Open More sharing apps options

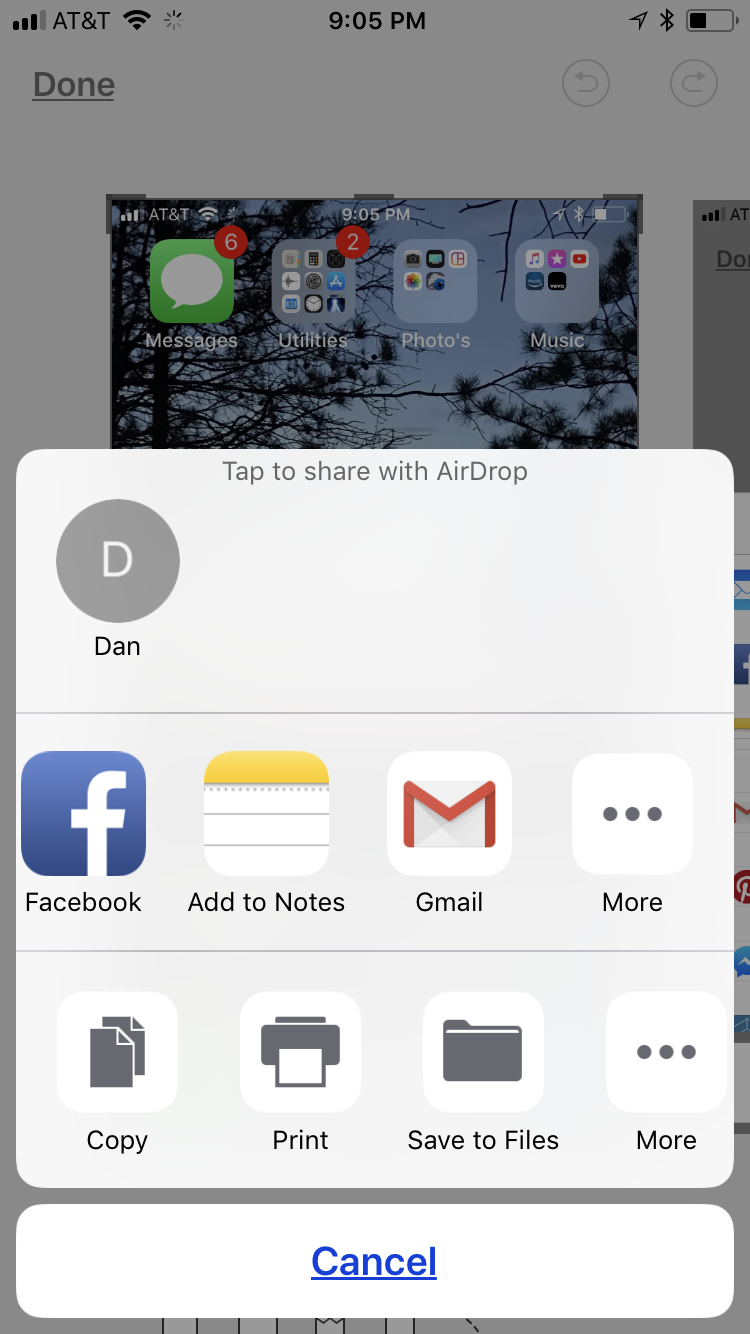click(632, 813)
